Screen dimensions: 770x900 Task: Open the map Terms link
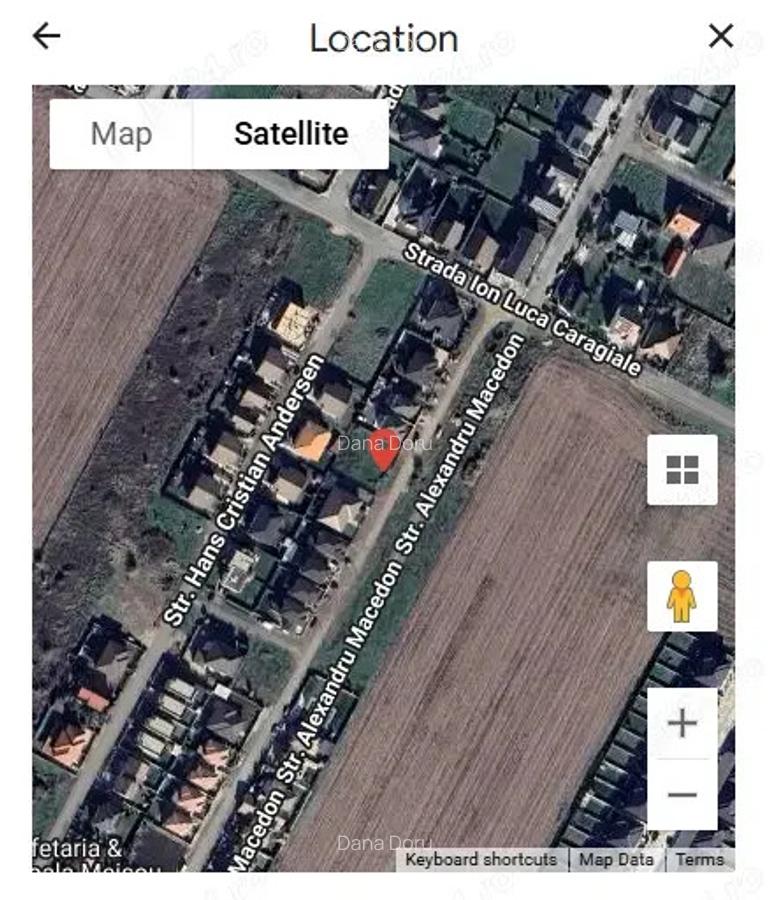(700, 860)
